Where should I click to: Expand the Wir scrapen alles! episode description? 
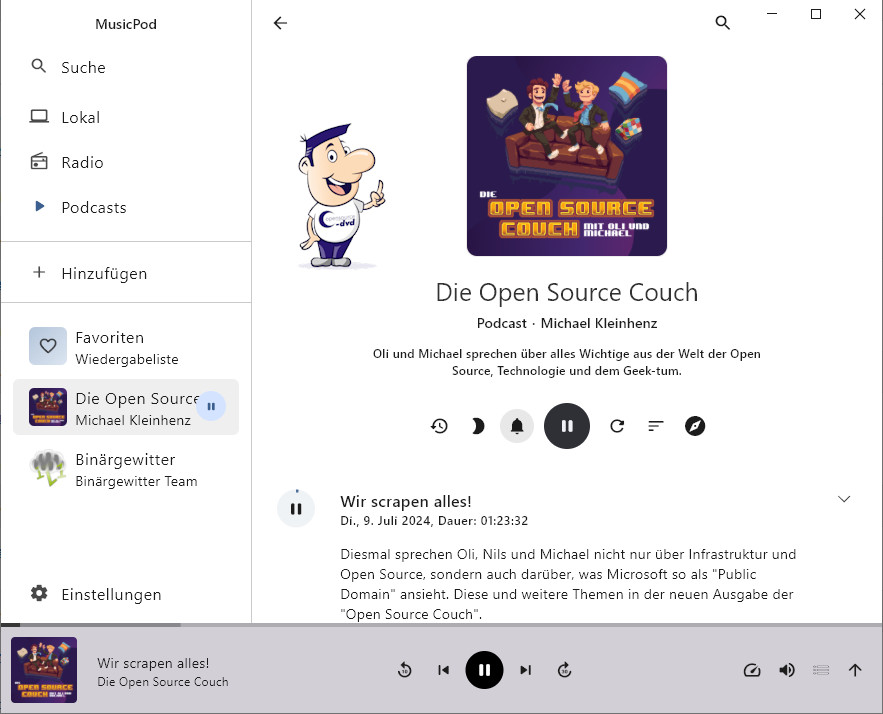coord(844,499)
